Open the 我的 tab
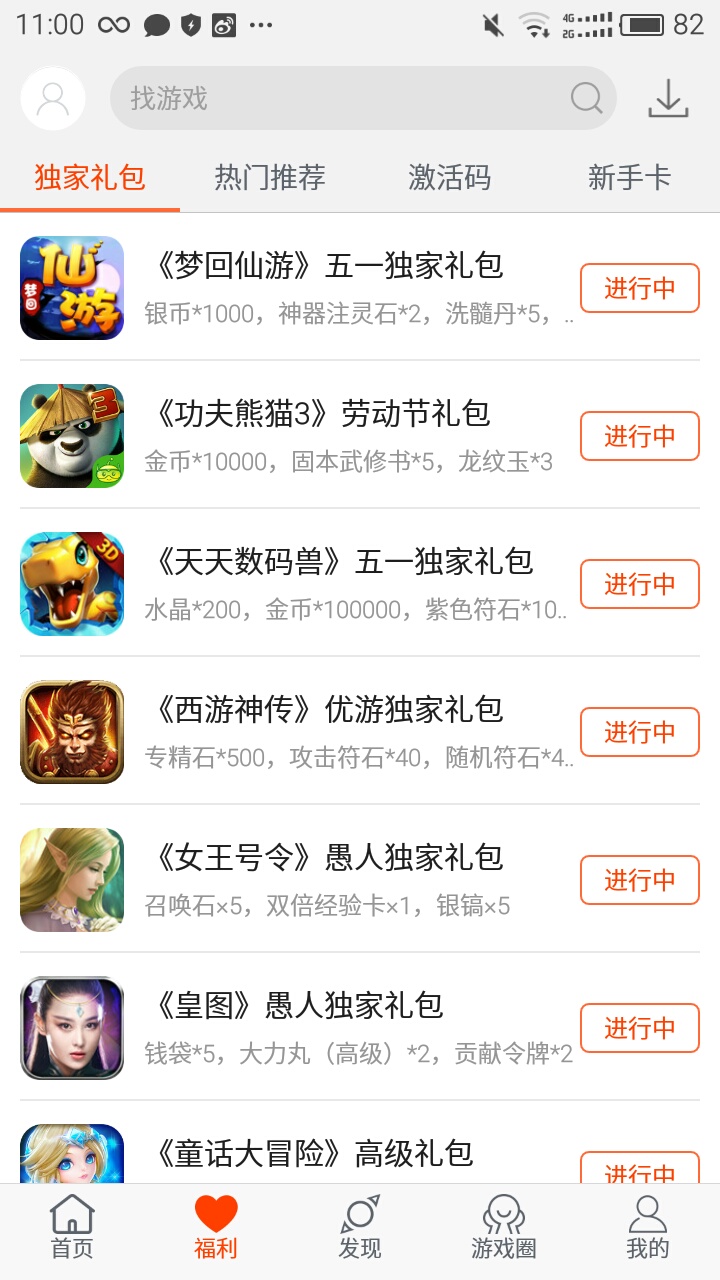The image size is (720, 1280). tap(648, 1228)
